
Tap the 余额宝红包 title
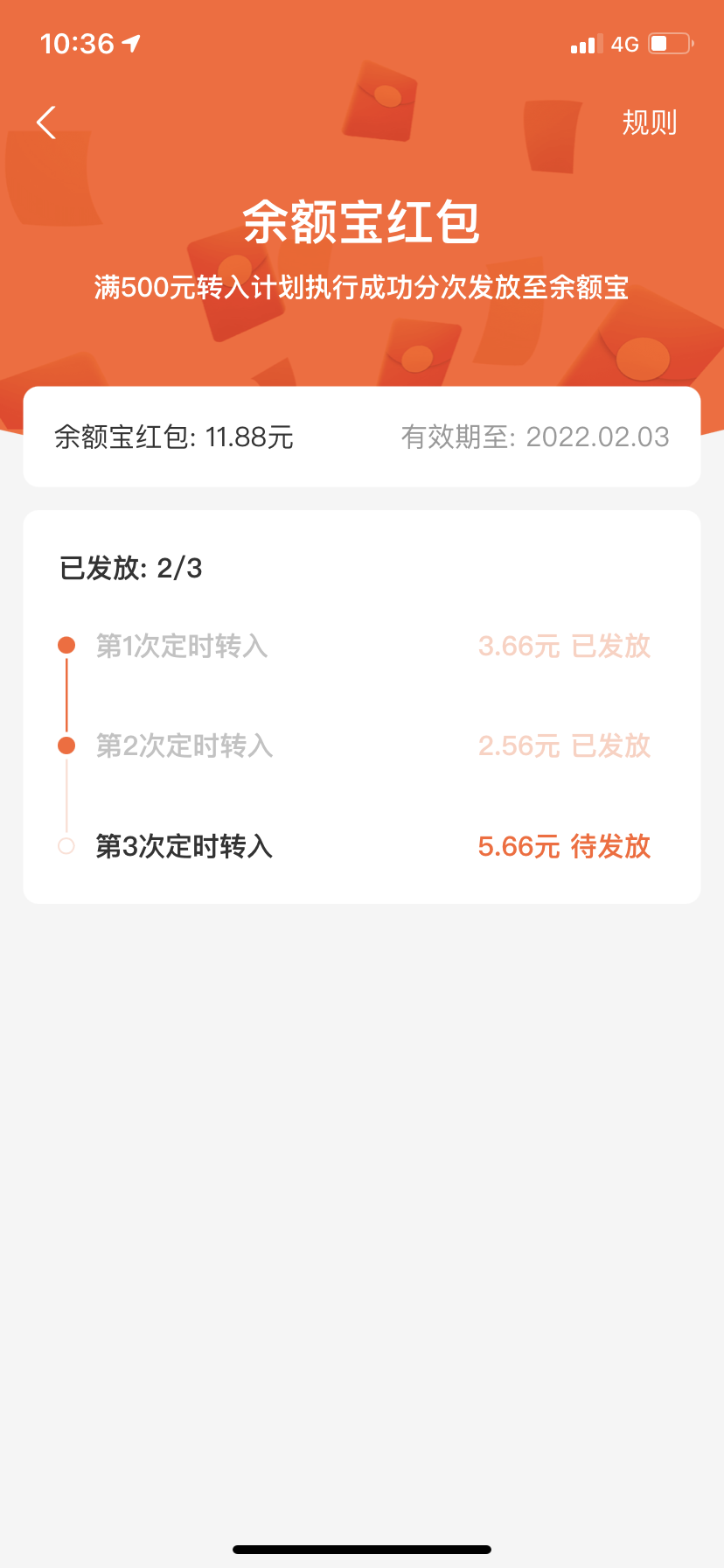point(362,223)
